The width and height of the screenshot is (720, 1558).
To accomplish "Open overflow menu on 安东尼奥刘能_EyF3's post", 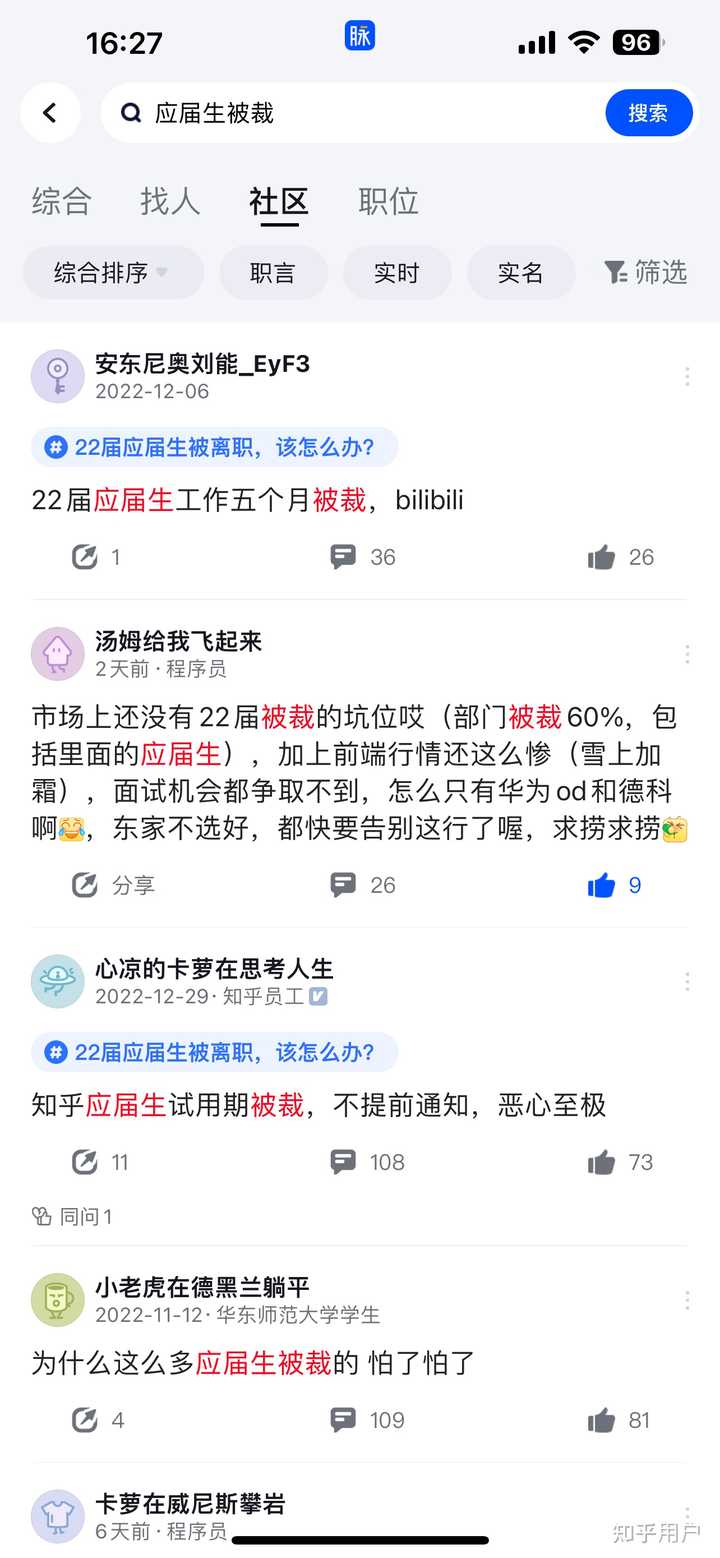I will tap(687, 377).
